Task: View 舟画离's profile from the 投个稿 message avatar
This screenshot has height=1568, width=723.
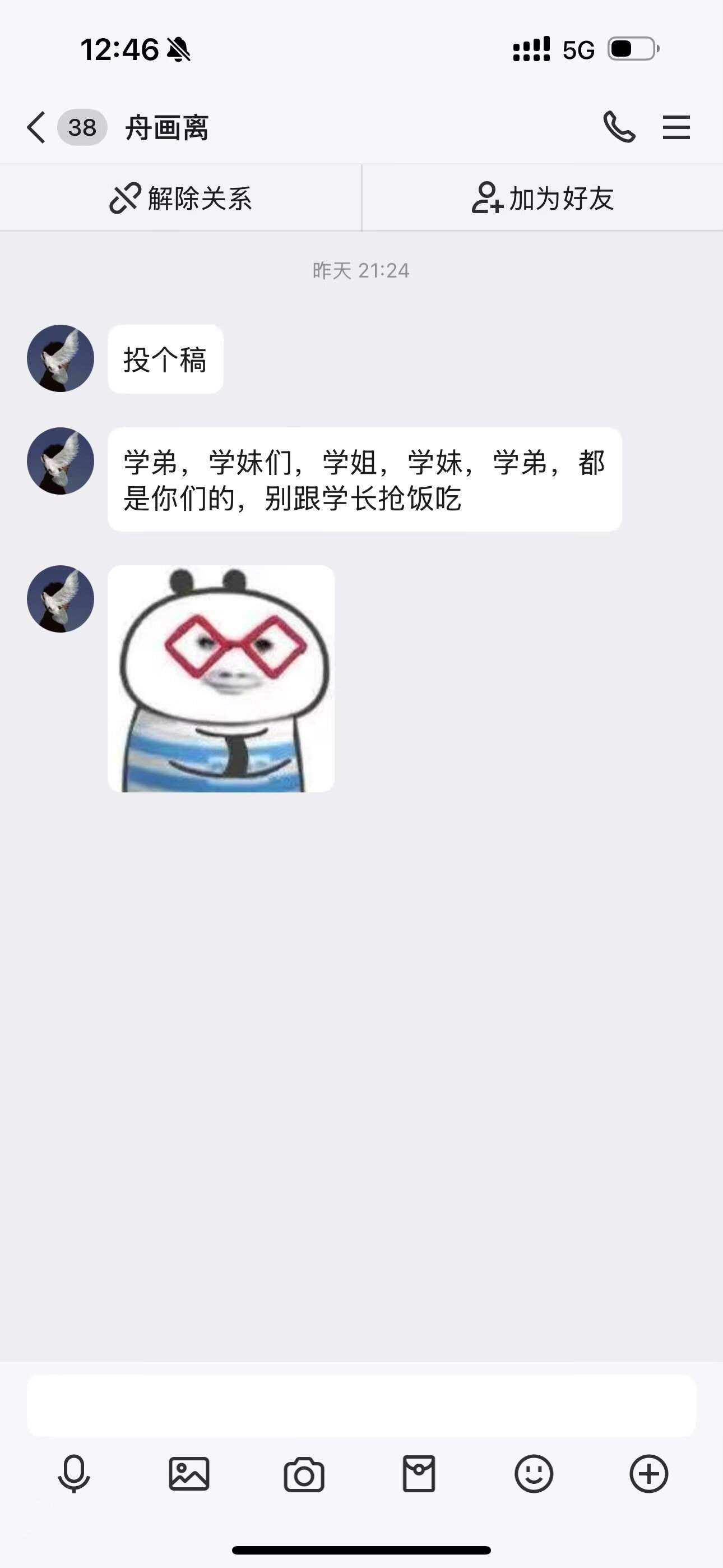Action: (x=61, y=358)
